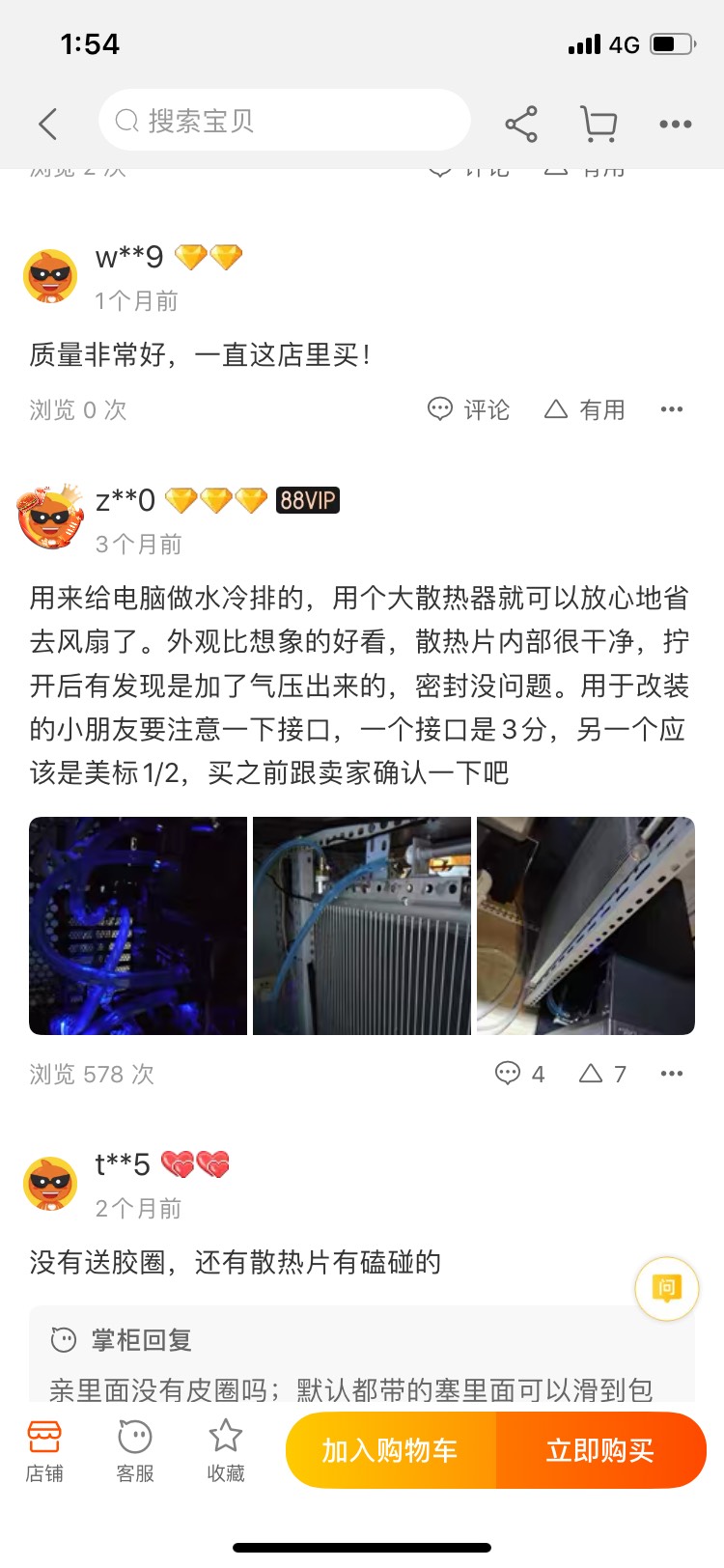View z**0's first review photo with blue tubing
The height and width of the screenshot is (1568, 724).
click(x=138, y=925)
